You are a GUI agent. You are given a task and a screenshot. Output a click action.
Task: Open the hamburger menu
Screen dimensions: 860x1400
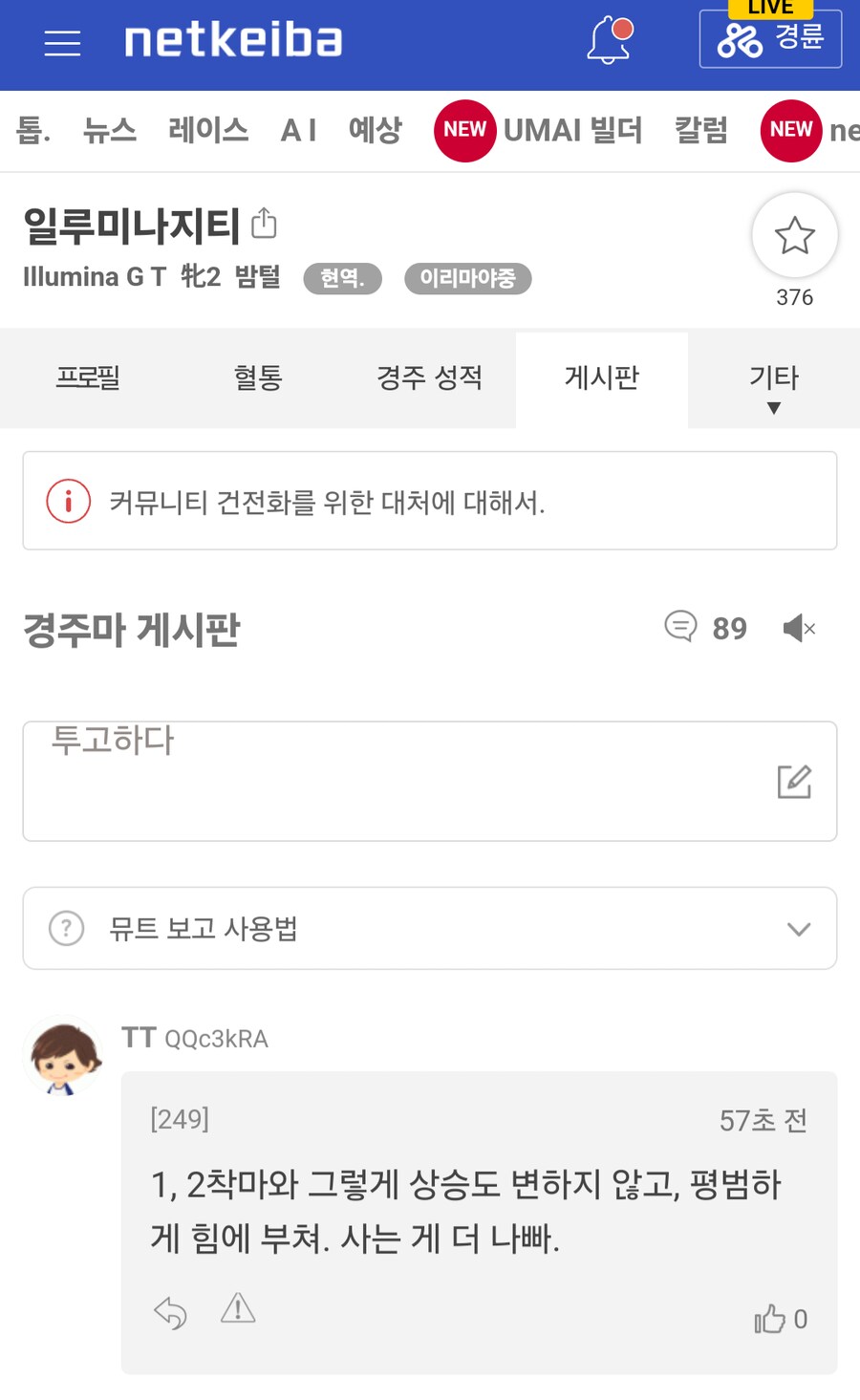[62, 43]
